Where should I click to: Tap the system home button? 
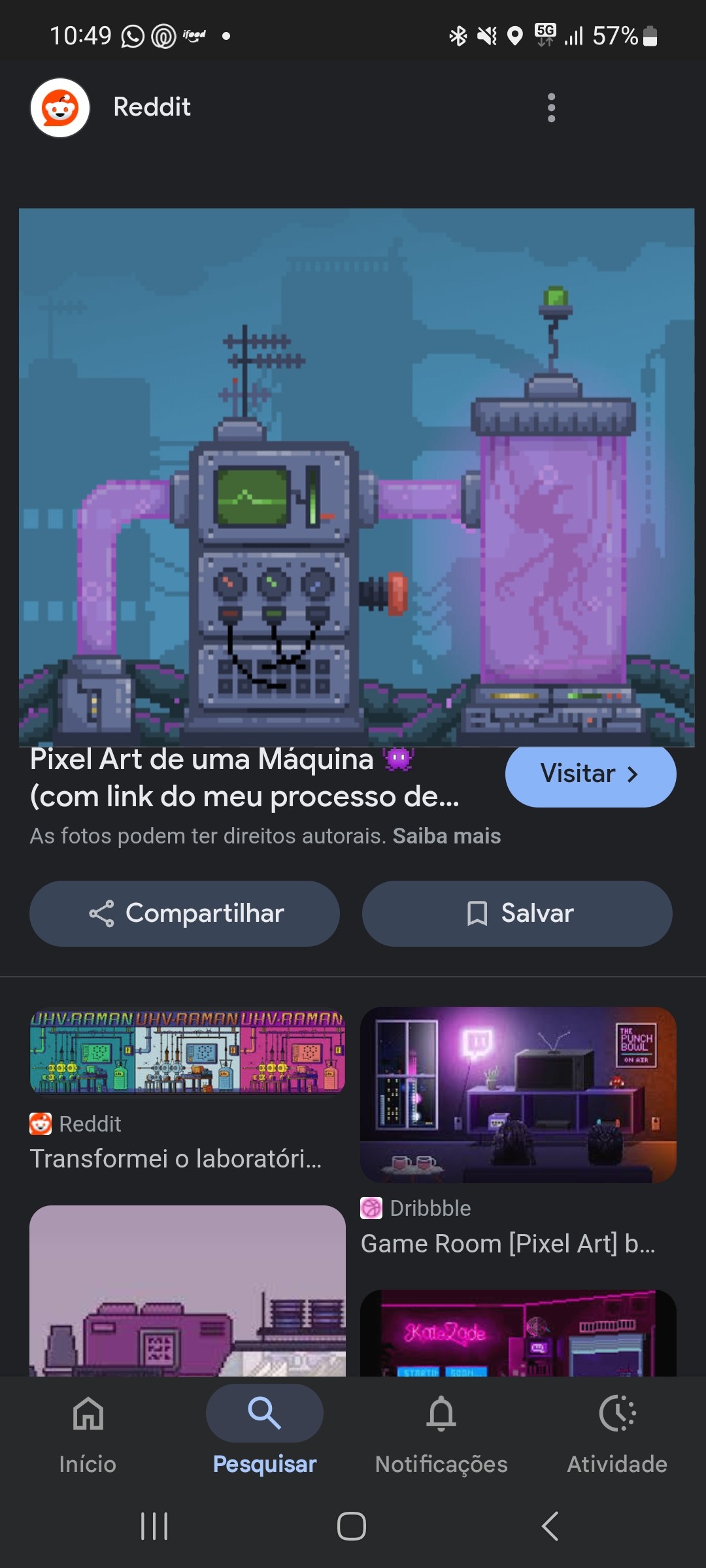[352, 1526]
